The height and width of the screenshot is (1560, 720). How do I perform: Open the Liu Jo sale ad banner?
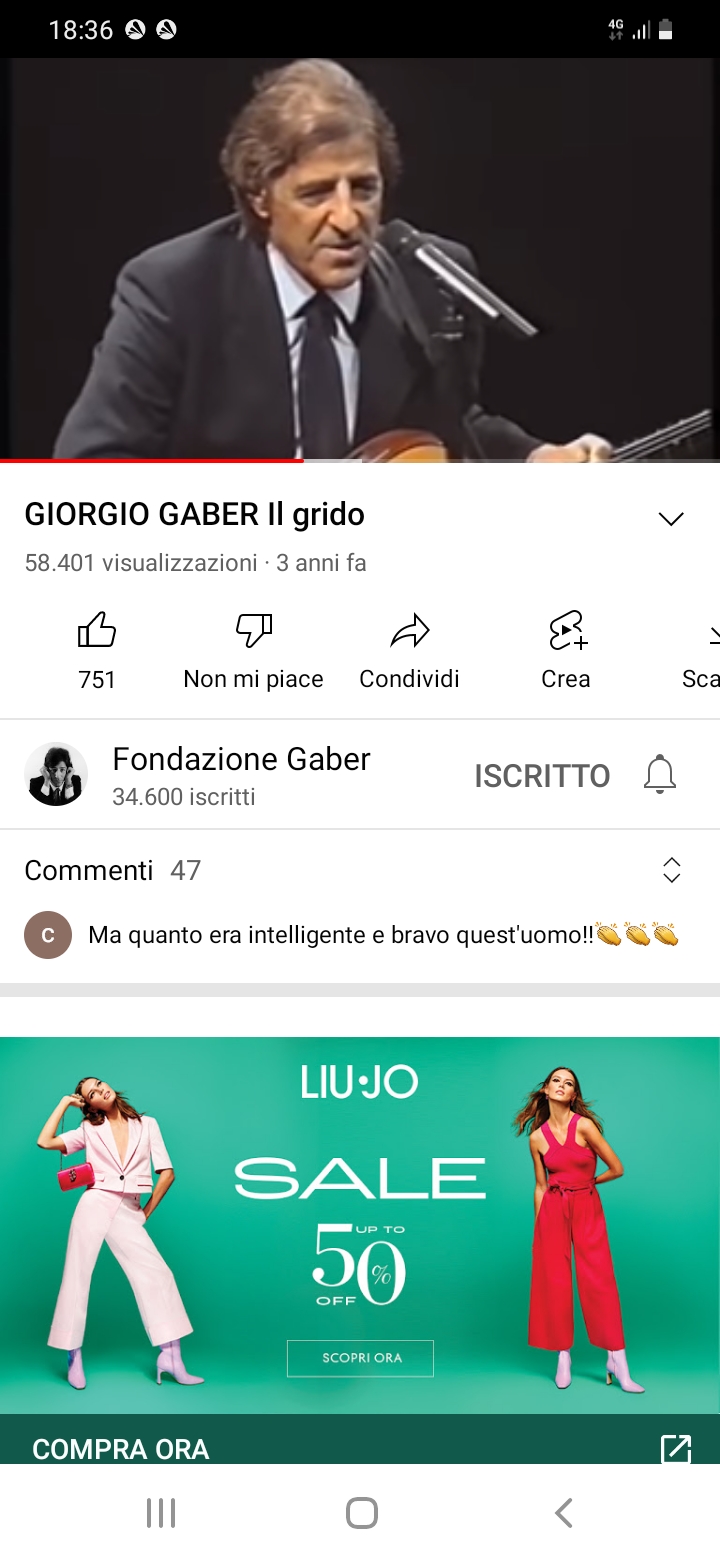(x=360, y=1225)
